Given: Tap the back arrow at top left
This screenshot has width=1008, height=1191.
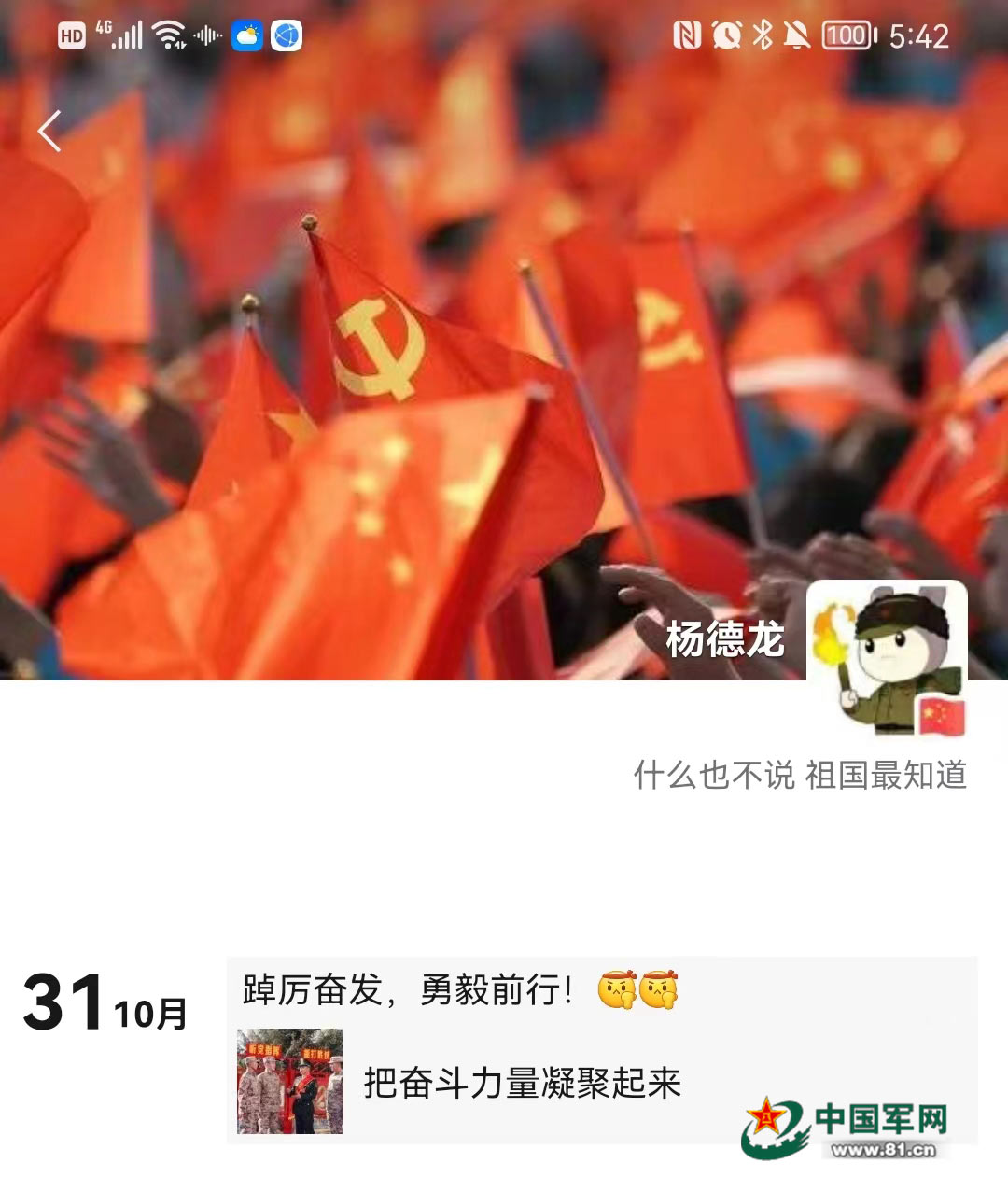Looking at the screenshot, I should [49, 132].
